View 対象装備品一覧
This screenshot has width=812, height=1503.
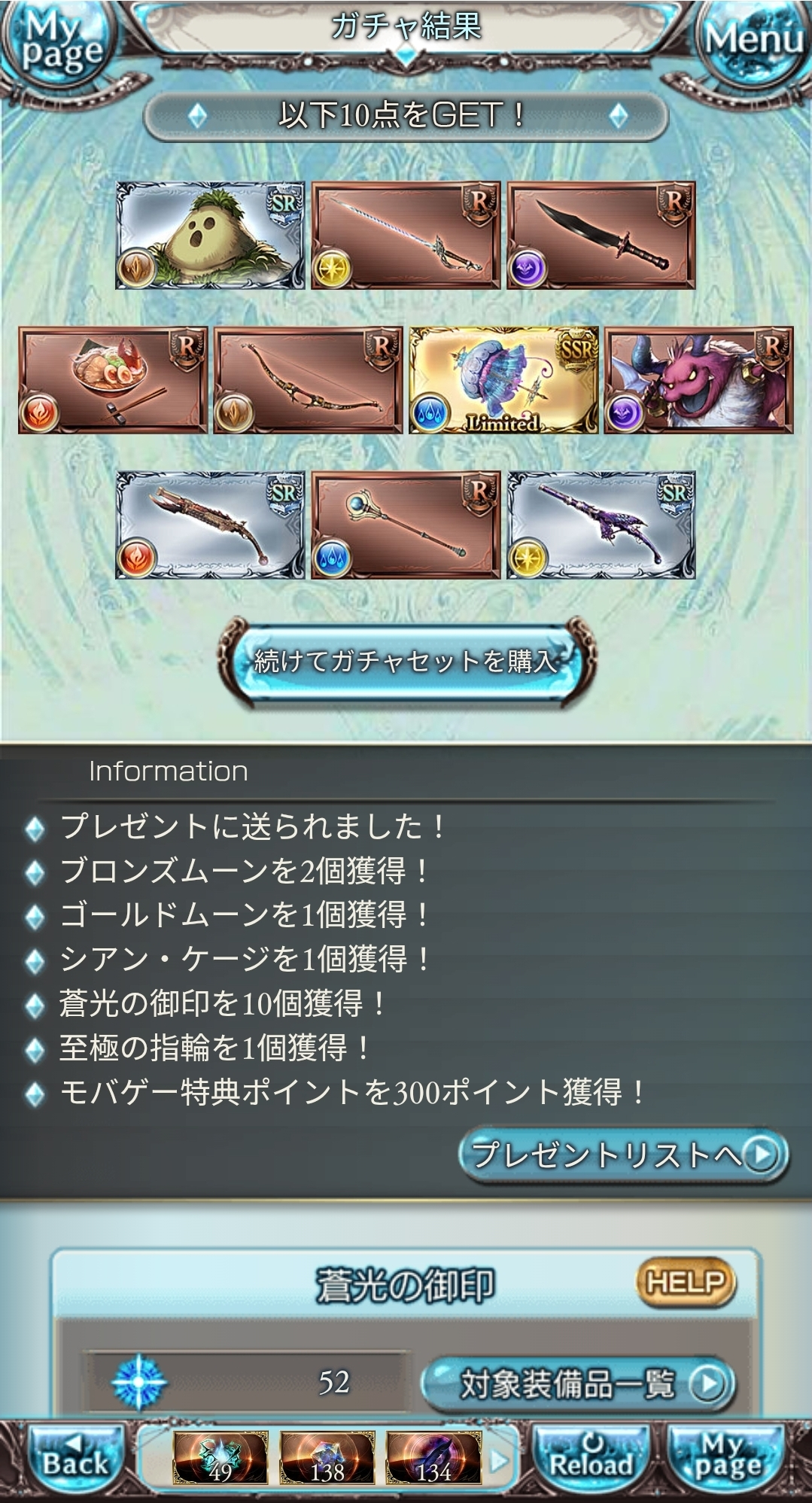pos(578,1383)
